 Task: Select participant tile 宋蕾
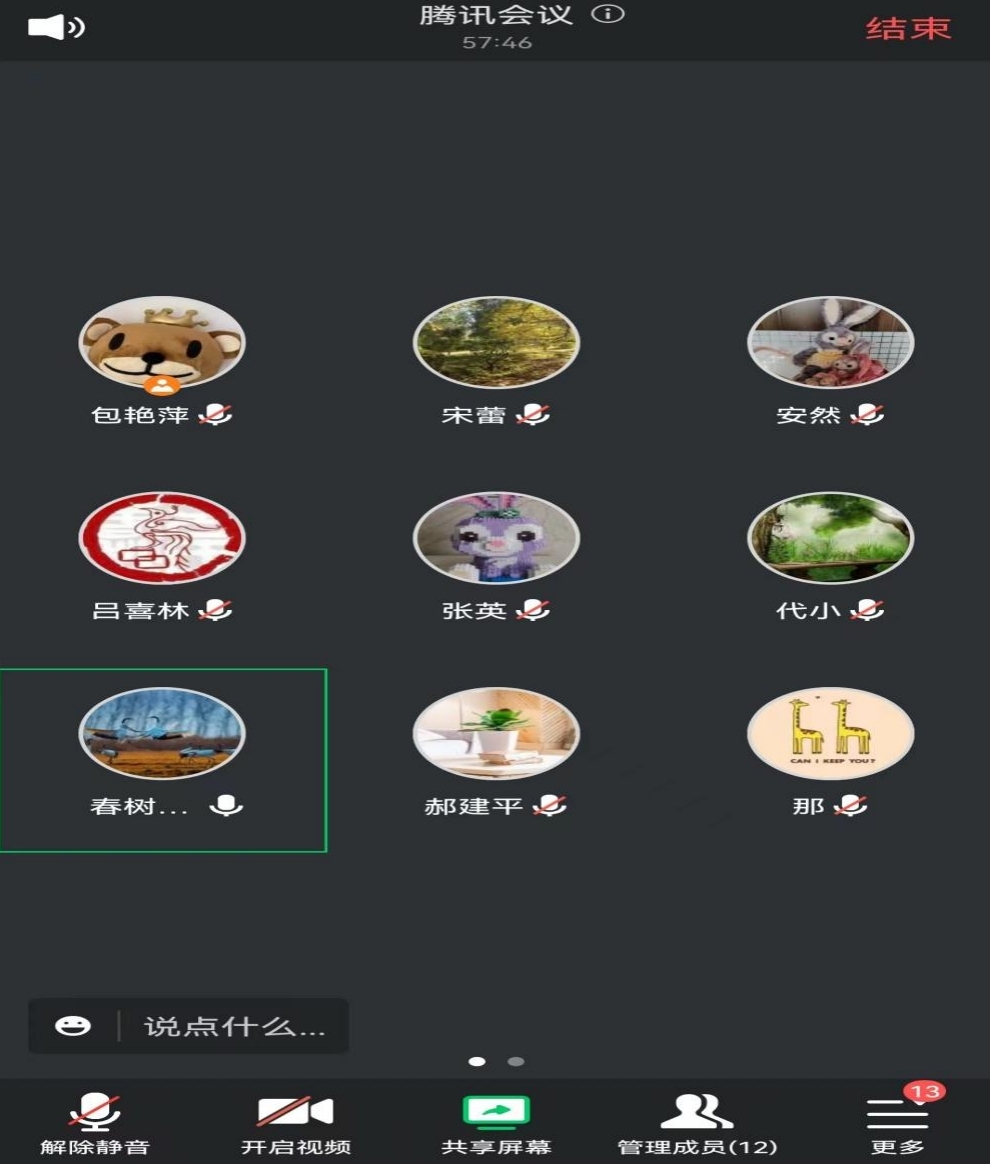click(x=496, y=343)
